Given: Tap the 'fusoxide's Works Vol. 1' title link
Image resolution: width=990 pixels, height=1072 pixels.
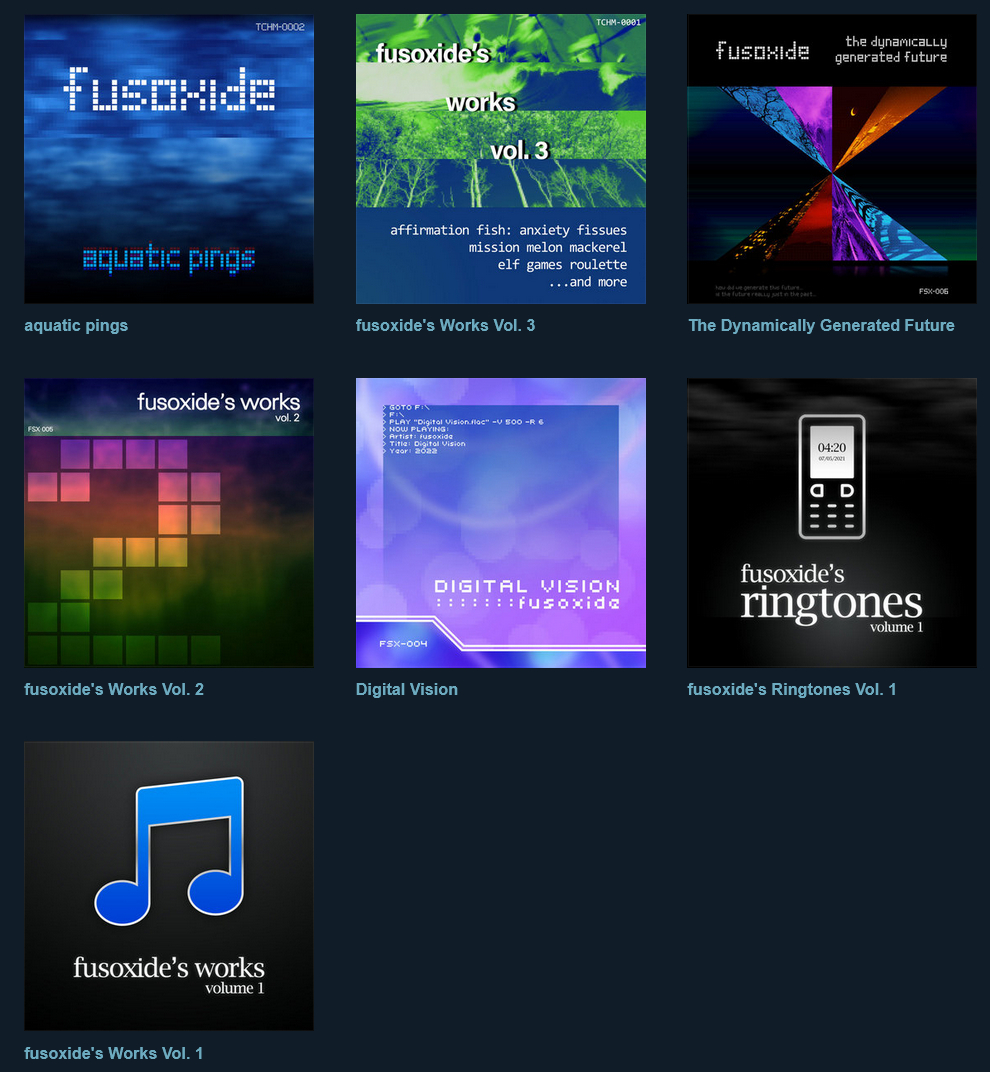Looking at the screenshot, I should pos(114,1053).
